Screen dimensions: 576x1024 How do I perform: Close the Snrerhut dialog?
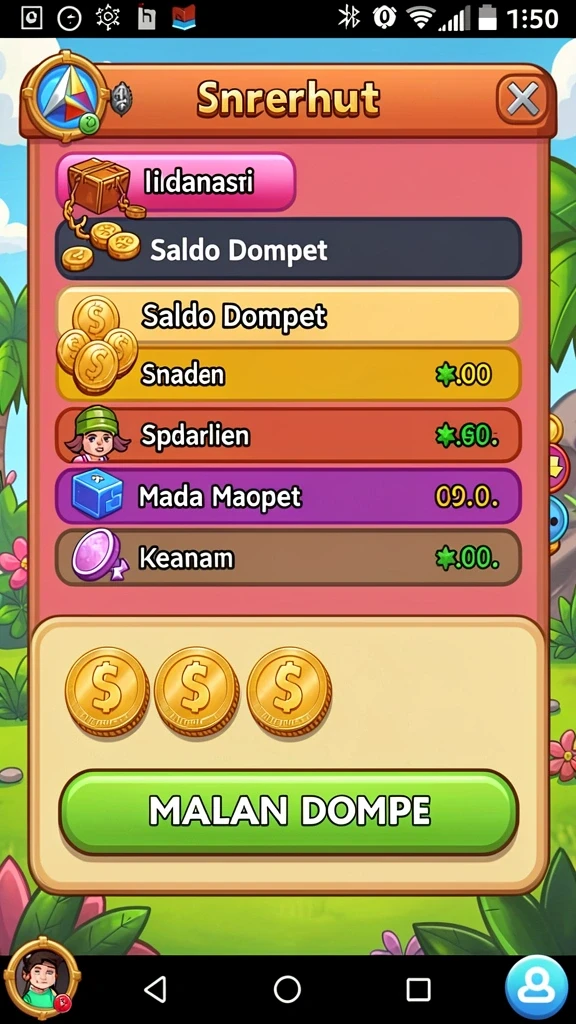point(522,100)
